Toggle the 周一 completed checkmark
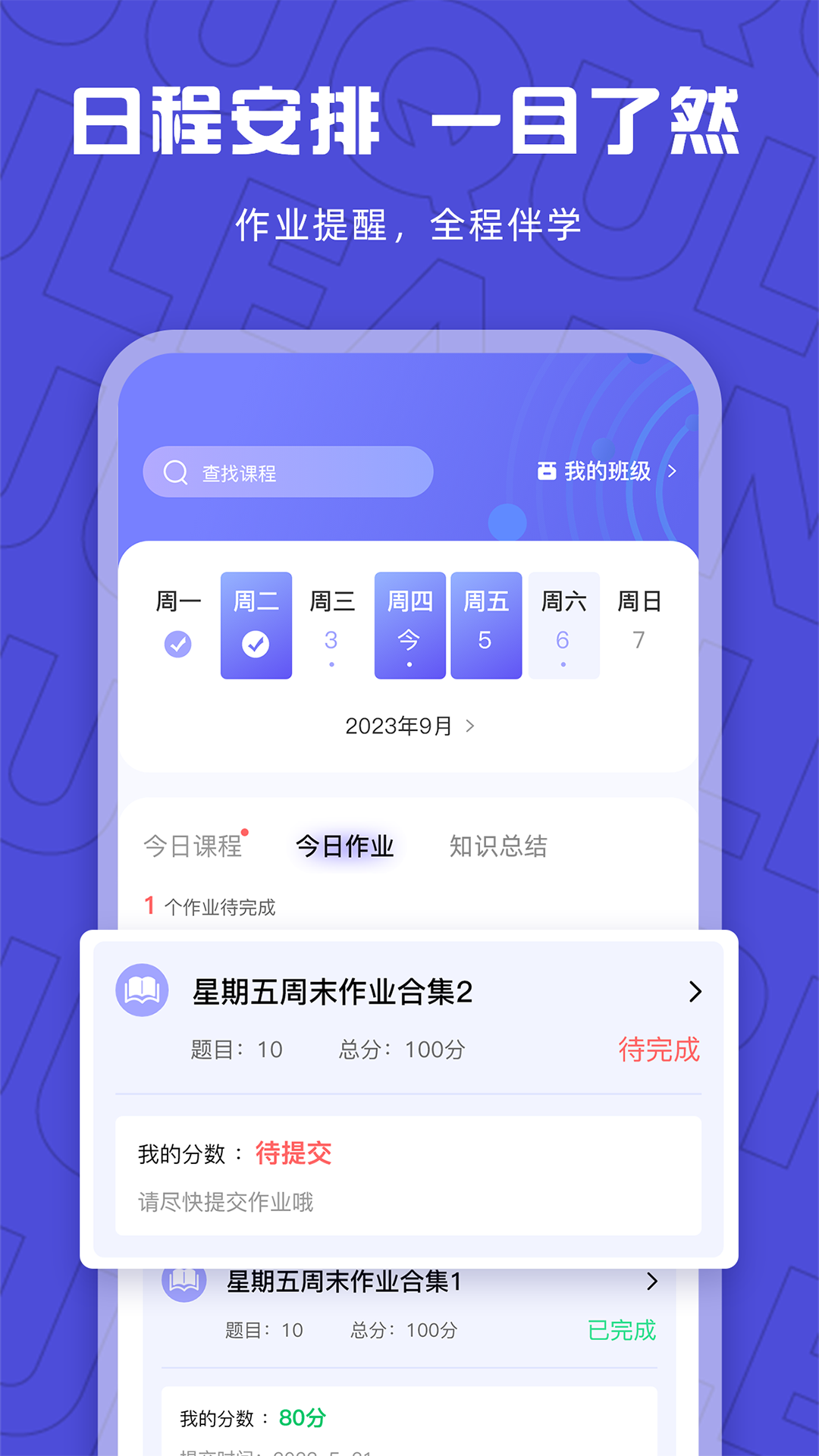 point(177,645)
